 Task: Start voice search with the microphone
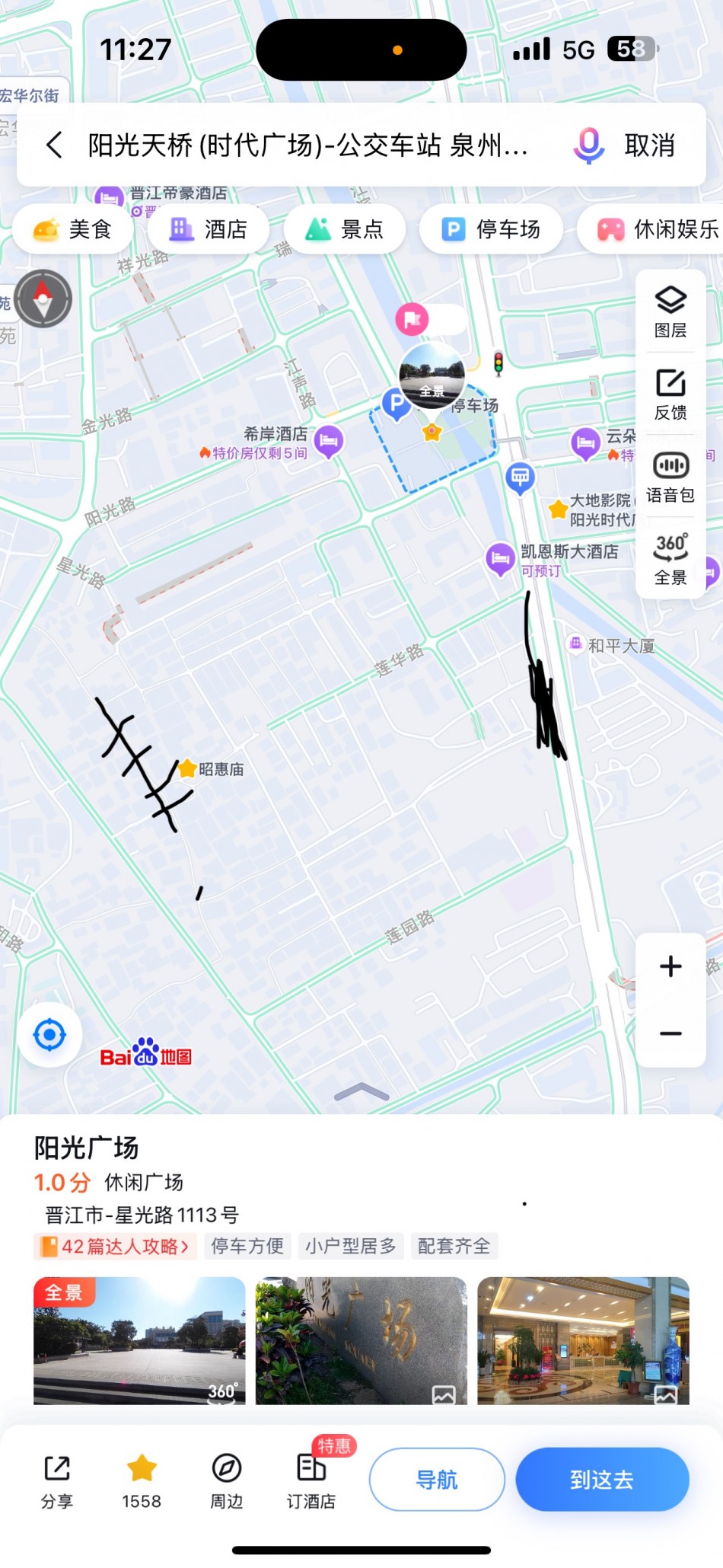(x=588, y=145)
